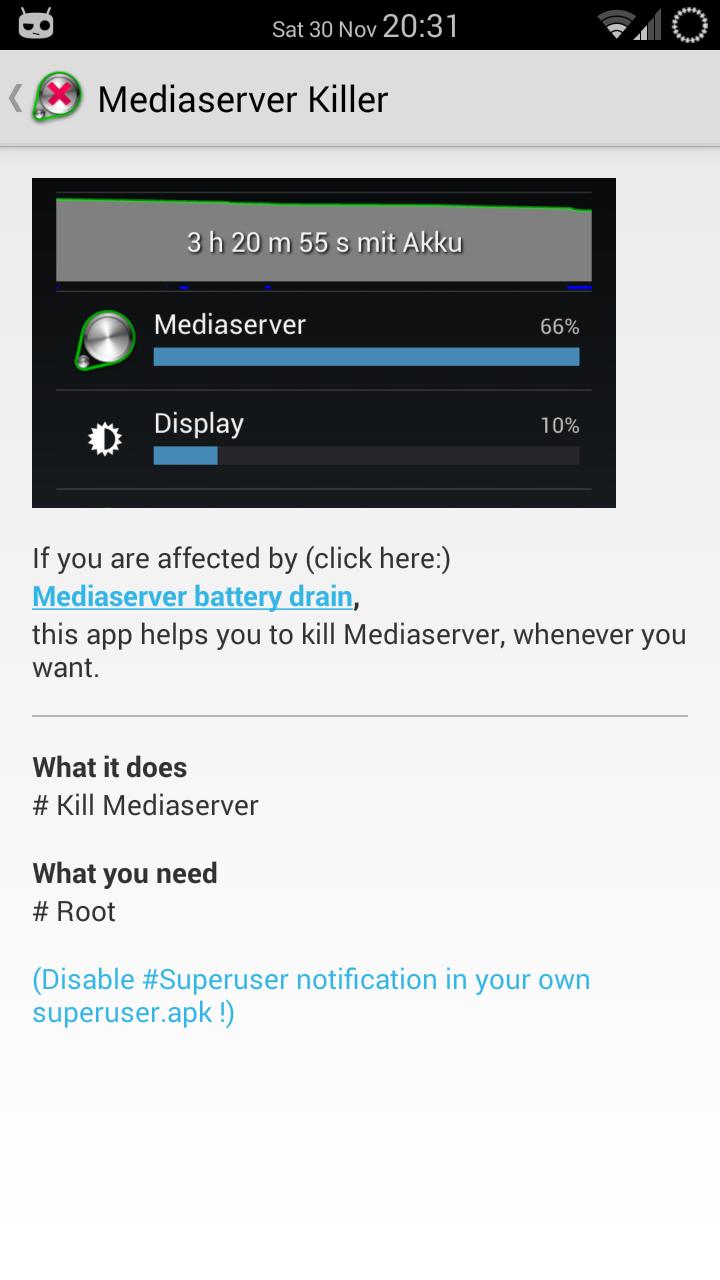Go back via the Mediaserver Killer app icon
Image resolution: width=720 pixels, height=1280 pixels.
pos(55,98)
